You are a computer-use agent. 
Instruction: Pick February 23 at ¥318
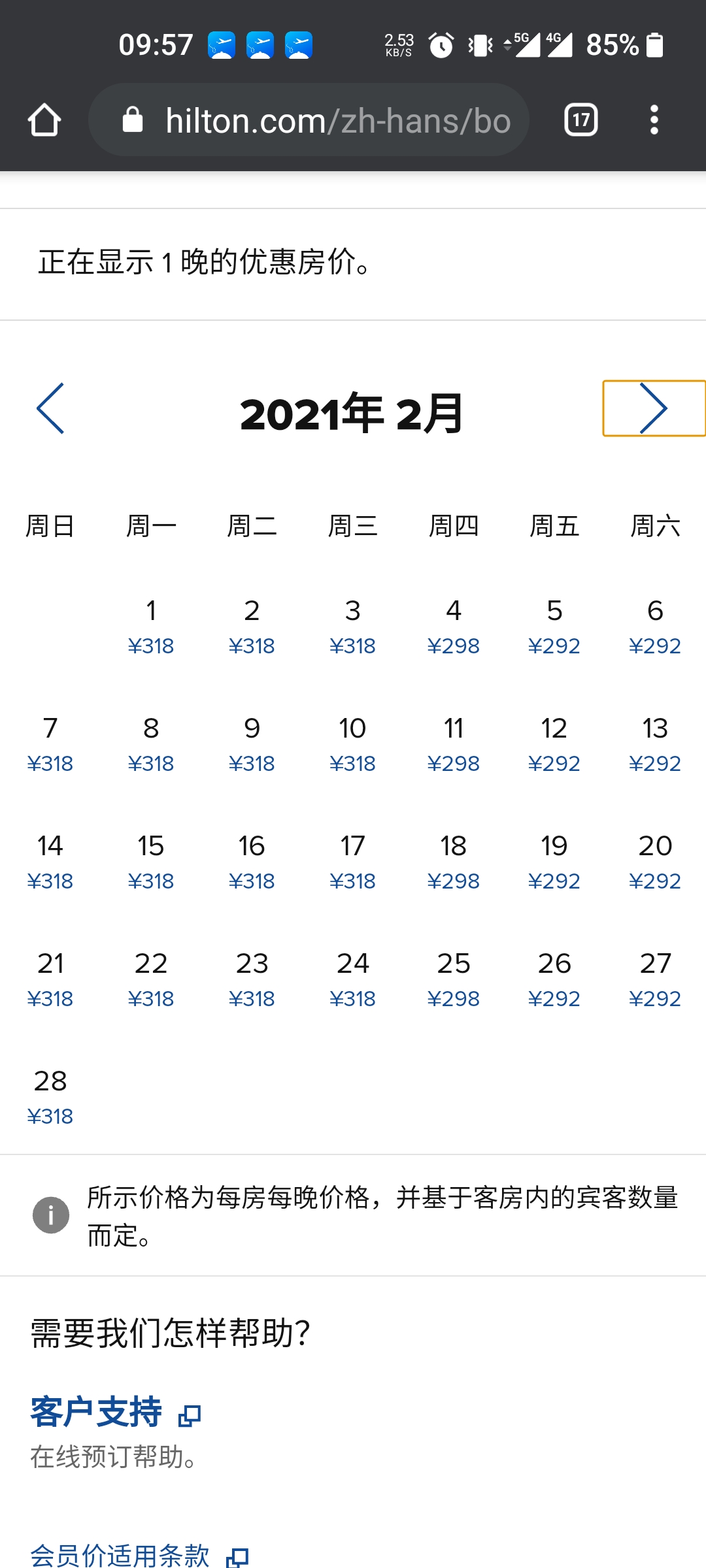coord(252,979)
